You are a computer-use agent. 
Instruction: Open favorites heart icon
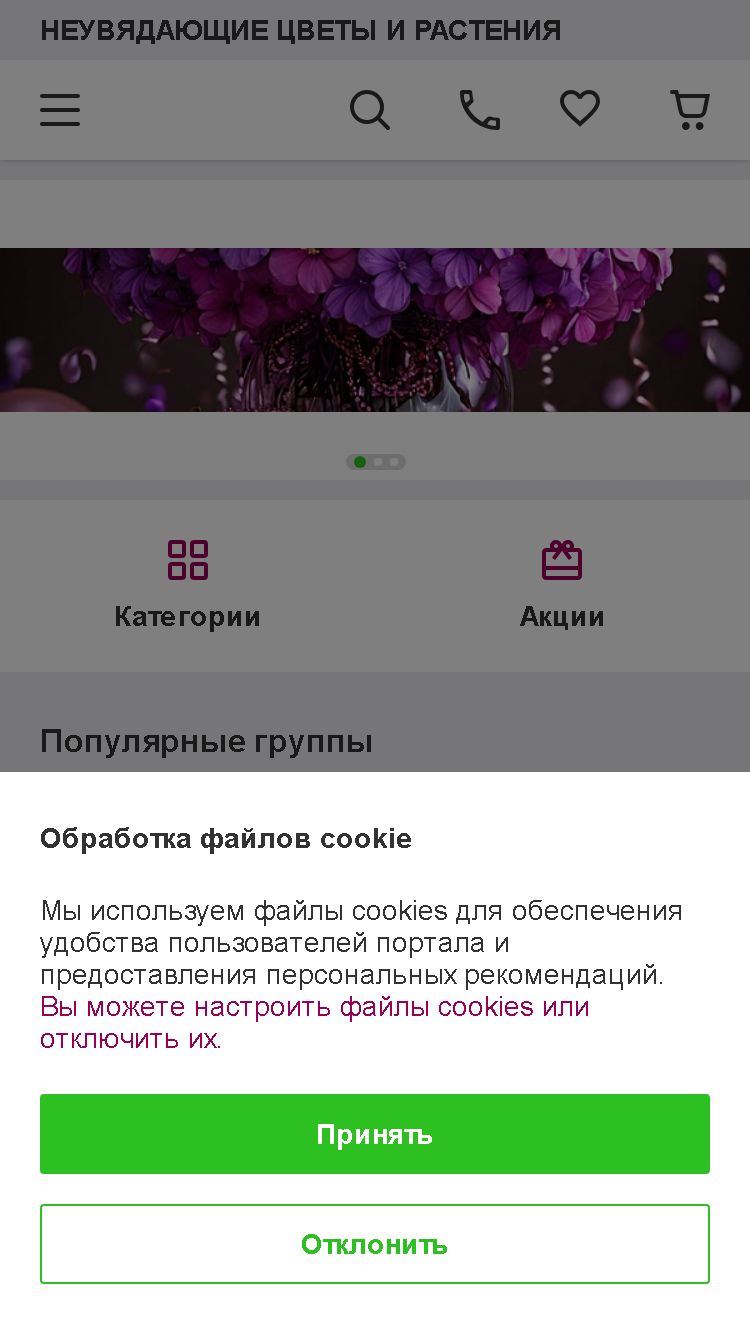580,109
